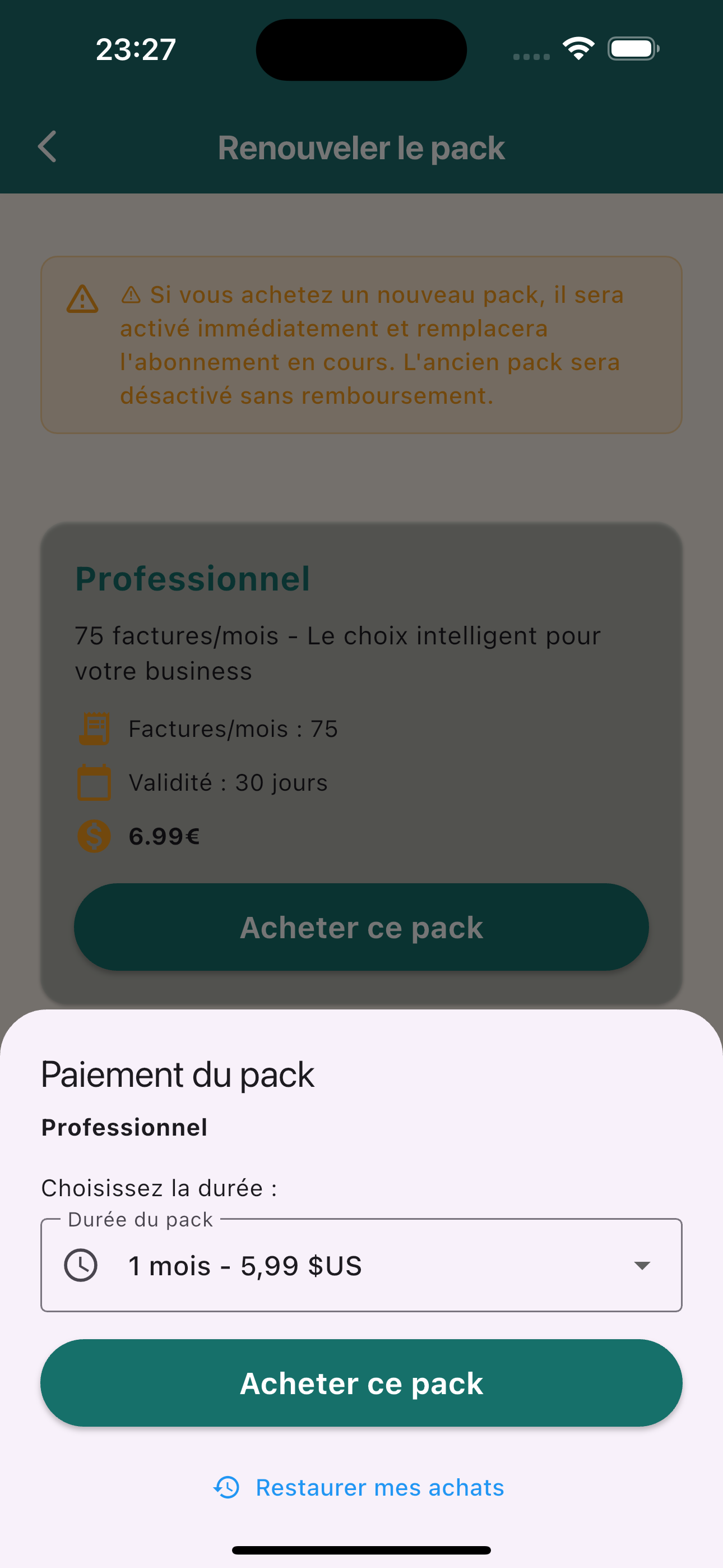Tap the small warning icon inside the banner text
Screen dimensions: 723x1568
pyautogui.click(x=132, y=294)
